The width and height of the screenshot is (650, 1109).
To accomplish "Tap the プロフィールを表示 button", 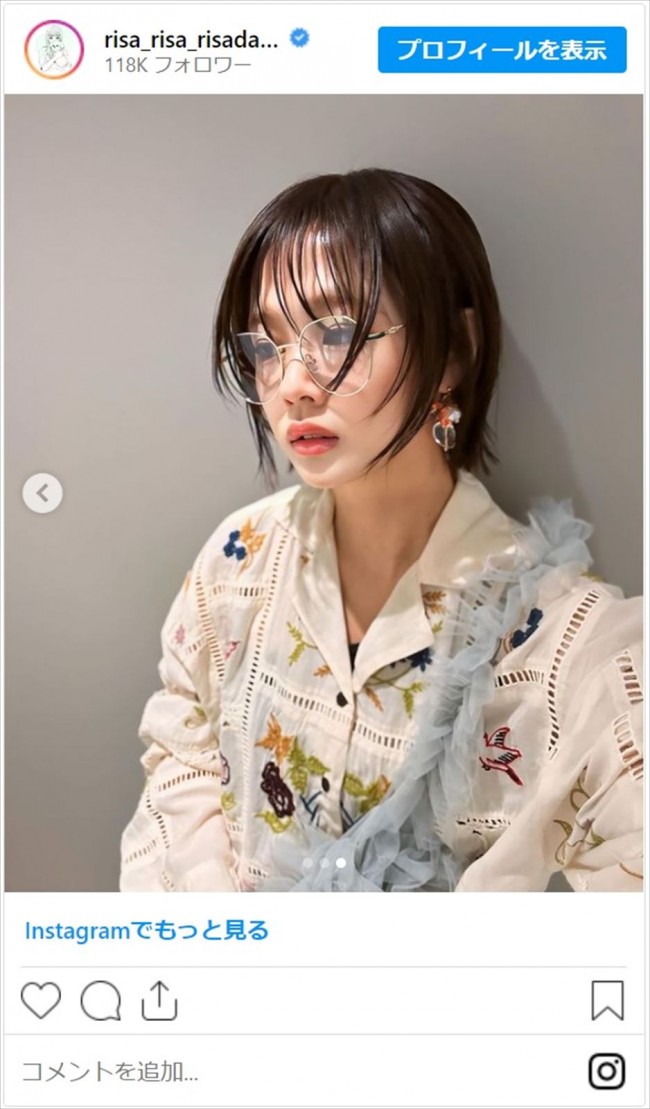I will click(501, 50).
